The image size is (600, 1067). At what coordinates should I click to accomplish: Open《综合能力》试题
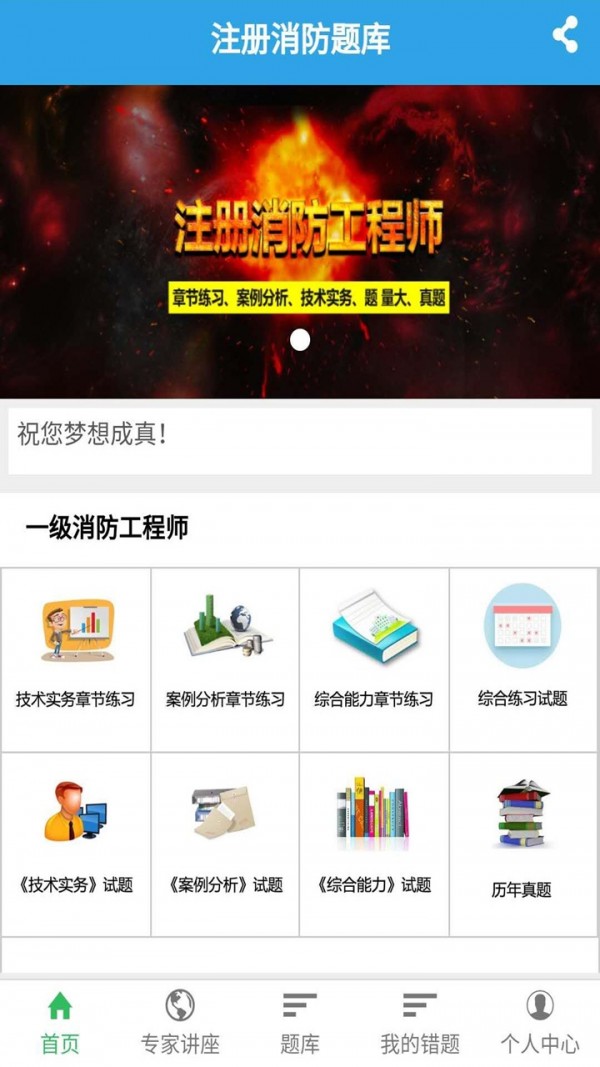point(374,843)
